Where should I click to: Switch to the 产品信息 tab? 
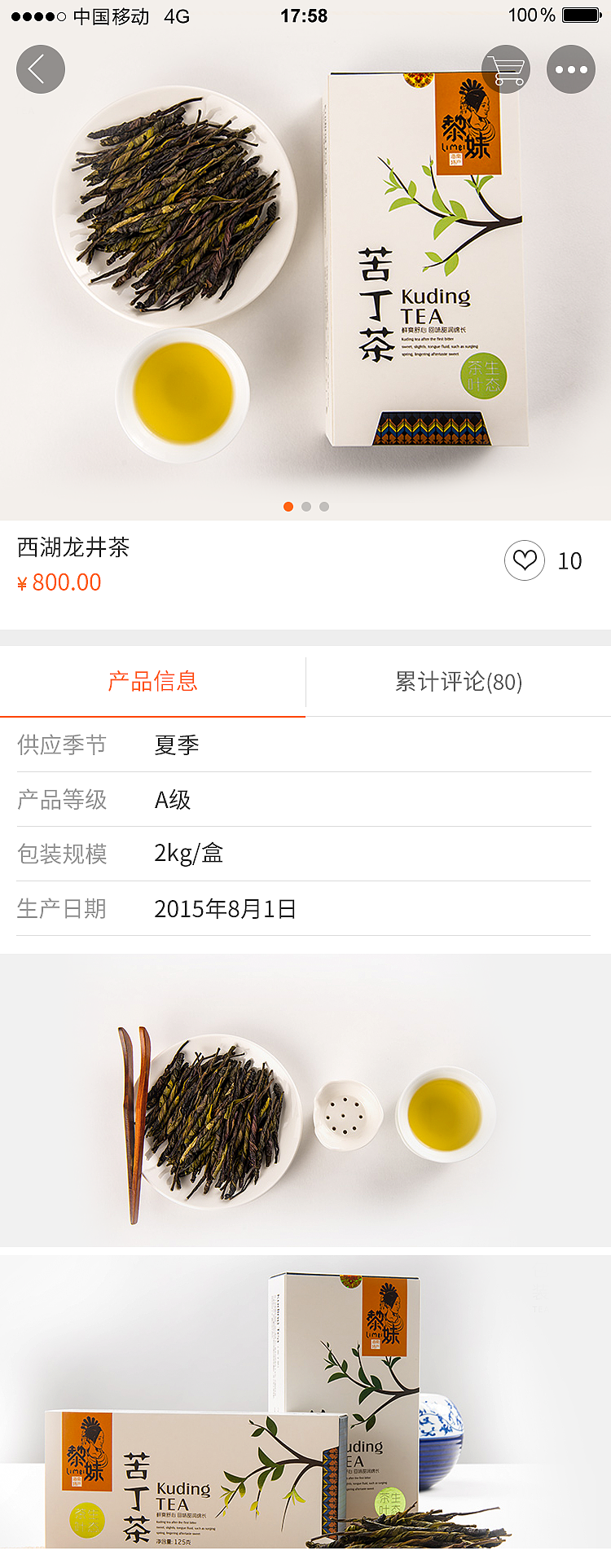pyautogui.click(x=153, y=682)
